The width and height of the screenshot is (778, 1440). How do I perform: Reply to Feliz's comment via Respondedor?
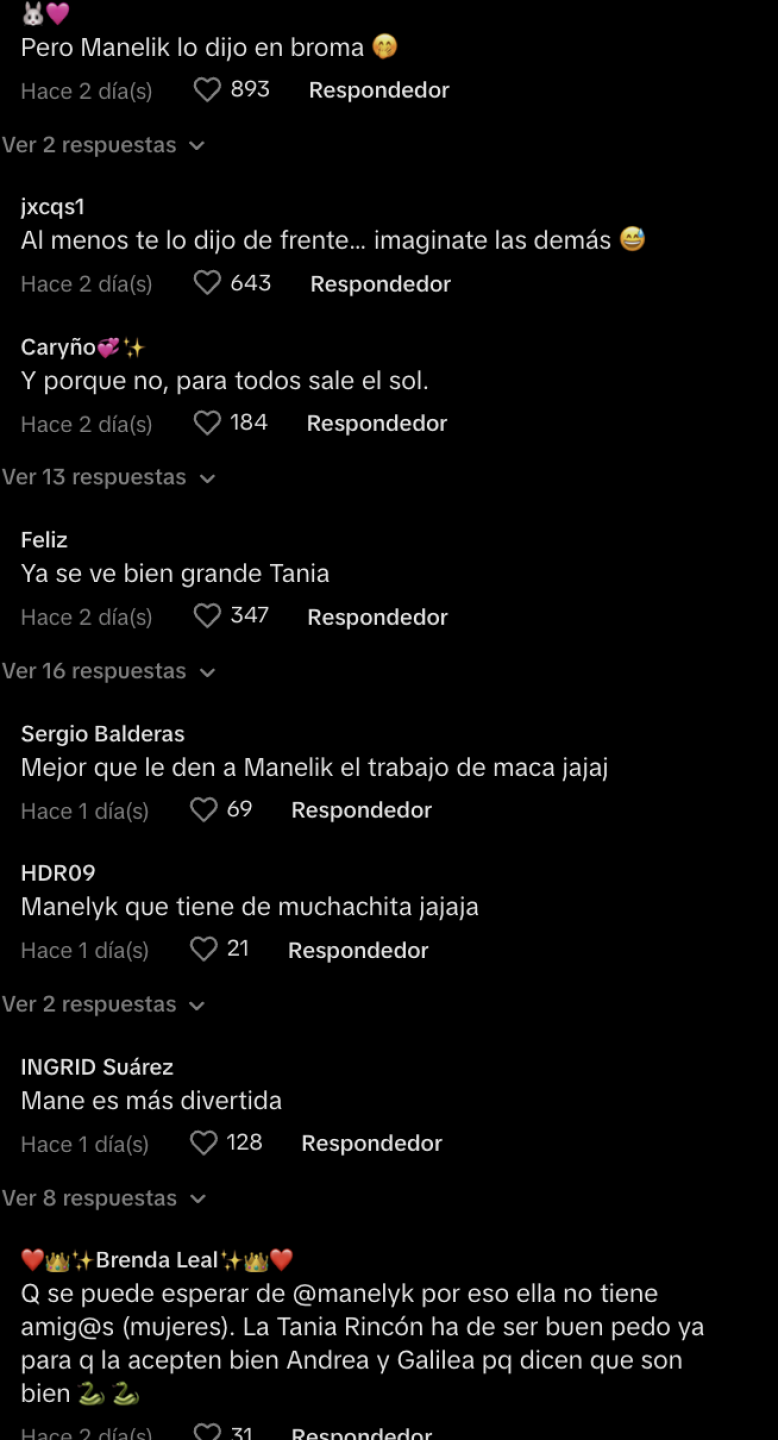point(377,617)
